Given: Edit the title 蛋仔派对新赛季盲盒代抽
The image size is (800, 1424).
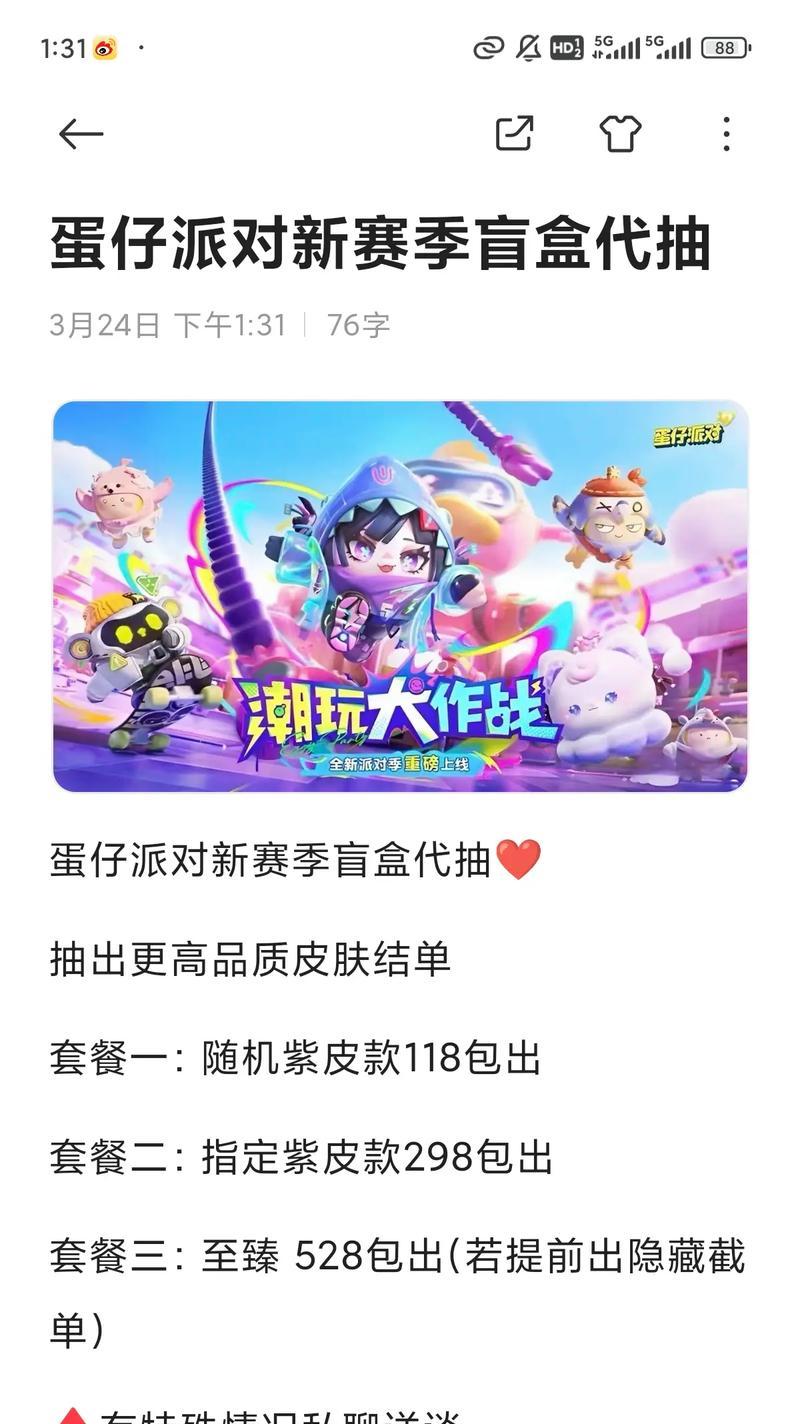Looking at the screenshot, I should tap(380, 243).
